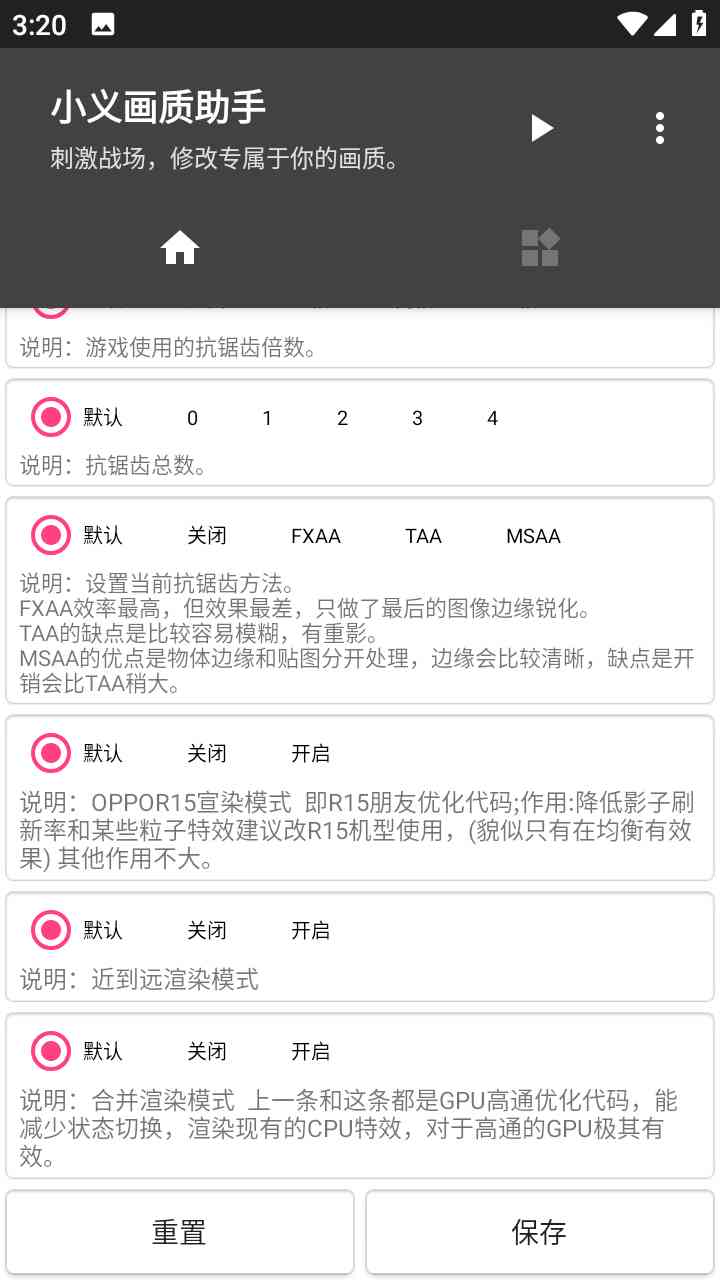Image resolution: width=720 pixels, height=1280 pixels.
Task: Open the three-dot overflow menu
Action: 659,128
